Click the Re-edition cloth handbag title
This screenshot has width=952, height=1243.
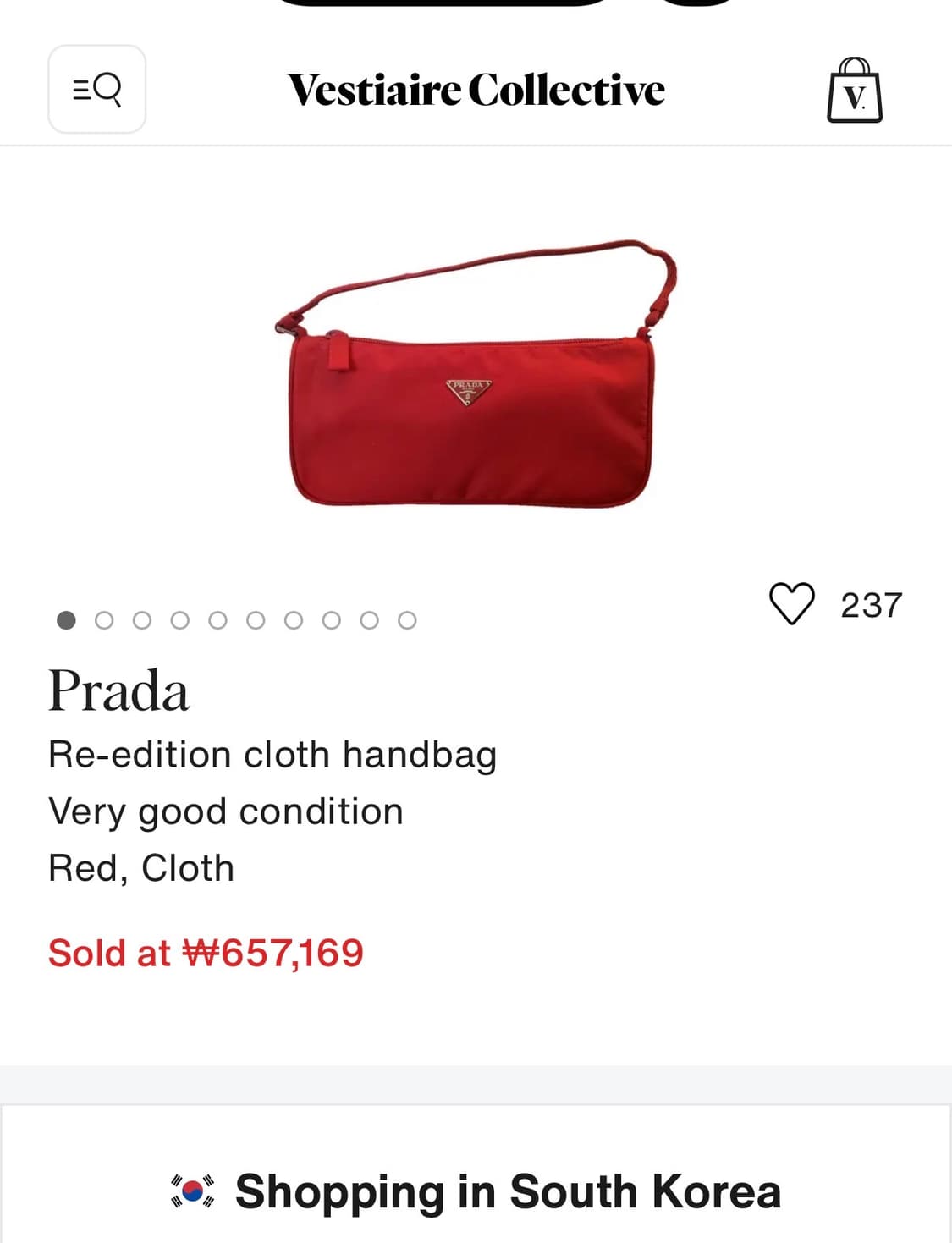click(272, 754)
